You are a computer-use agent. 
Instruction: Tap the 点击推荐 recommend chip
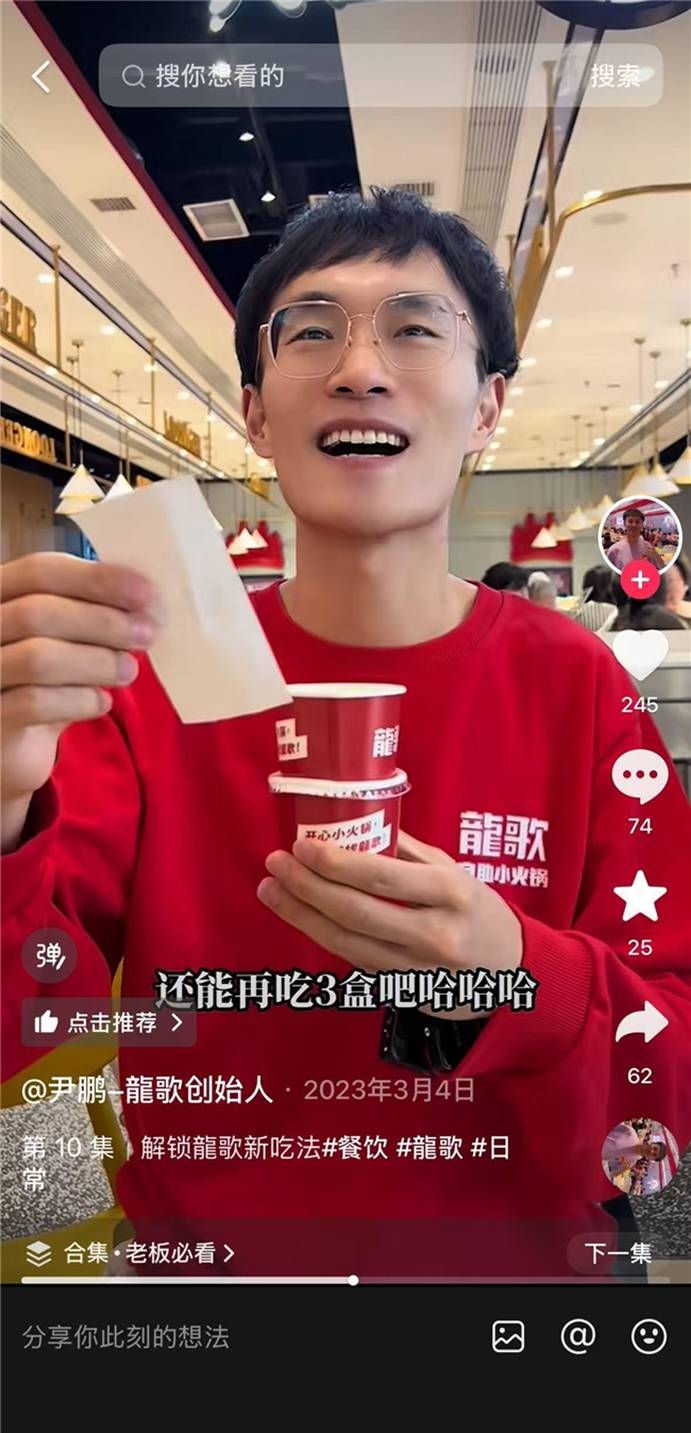tap(109, 1022)
